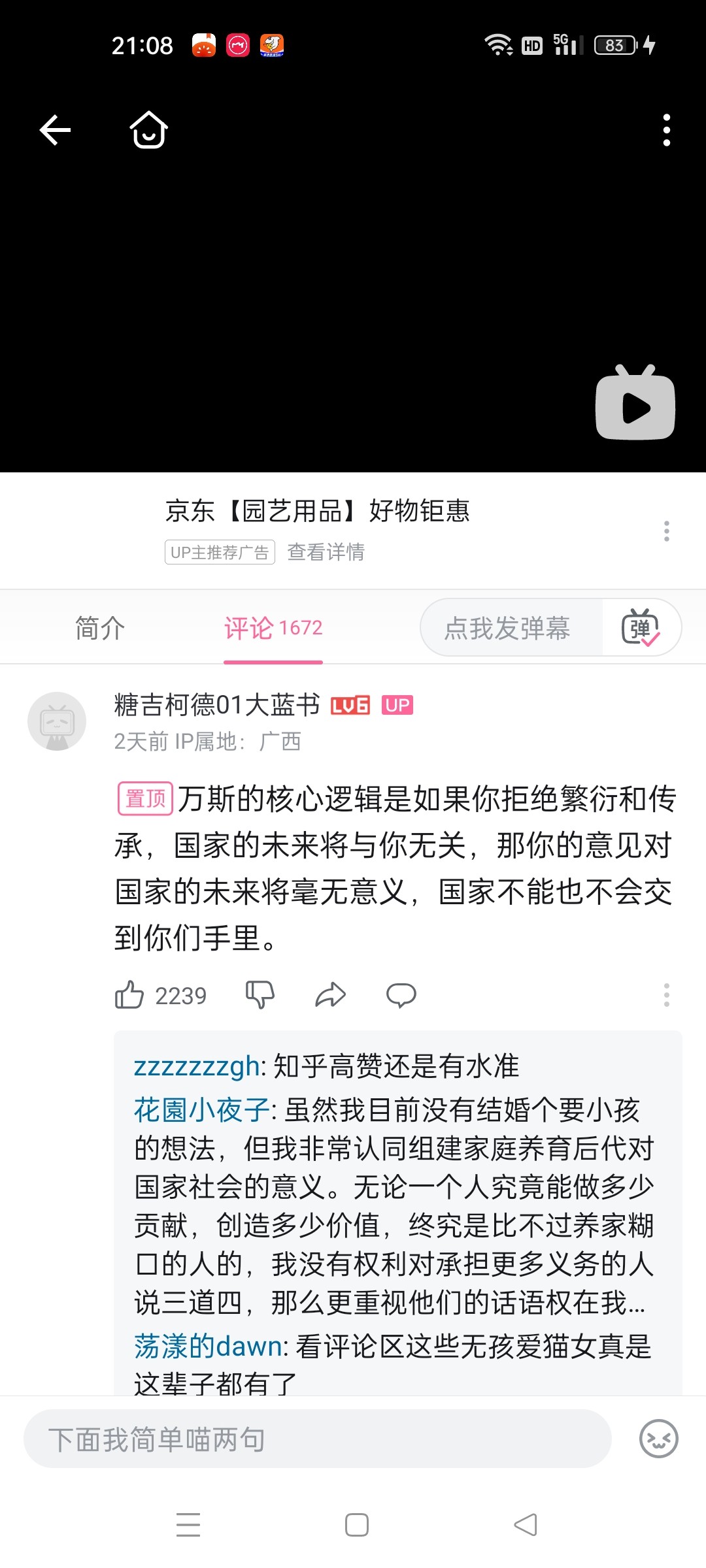
Task: Open the emoji picker beside comment box
Action: coord(658,1439)
